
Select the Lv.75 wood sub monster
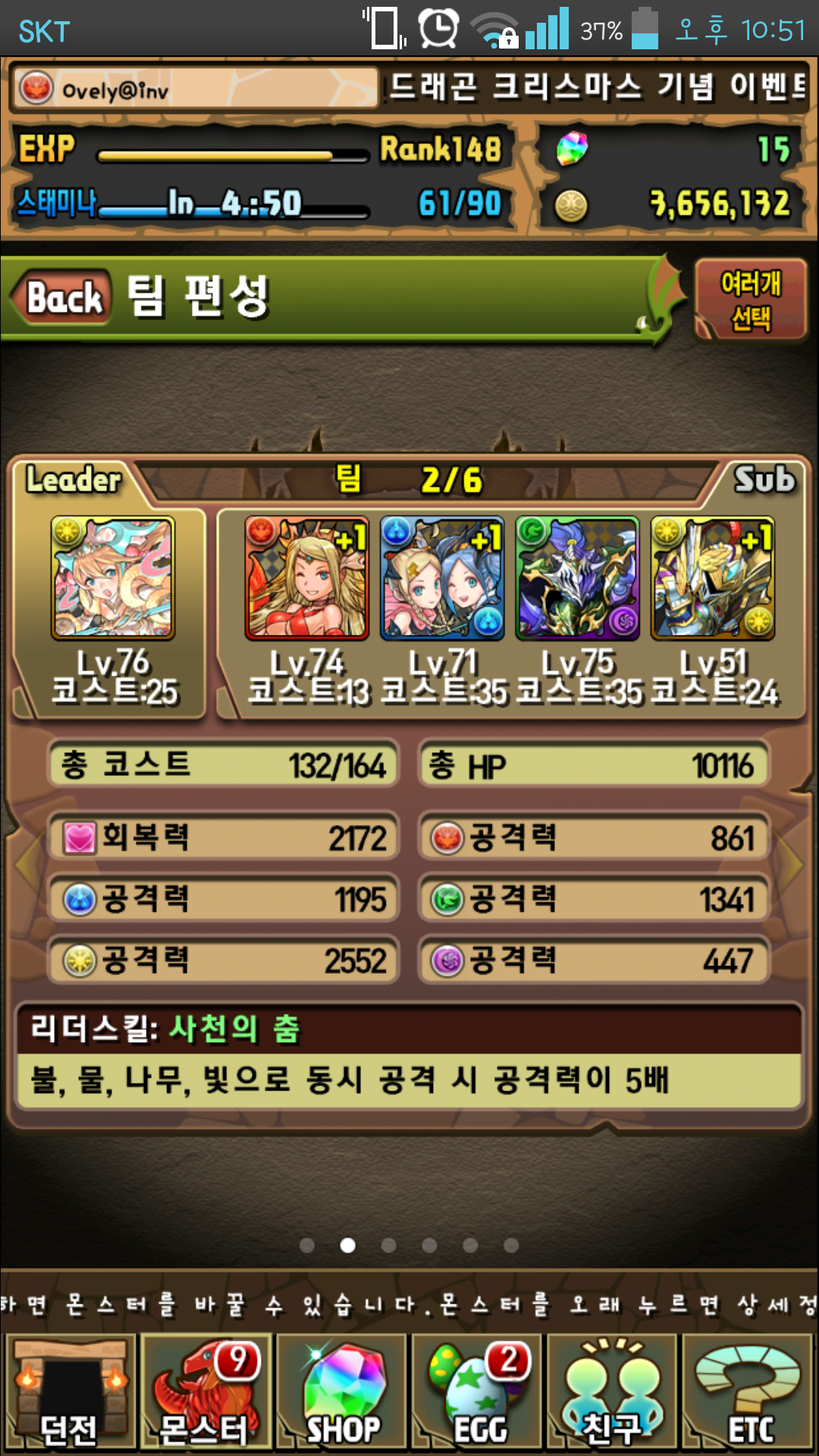(577, 578)
